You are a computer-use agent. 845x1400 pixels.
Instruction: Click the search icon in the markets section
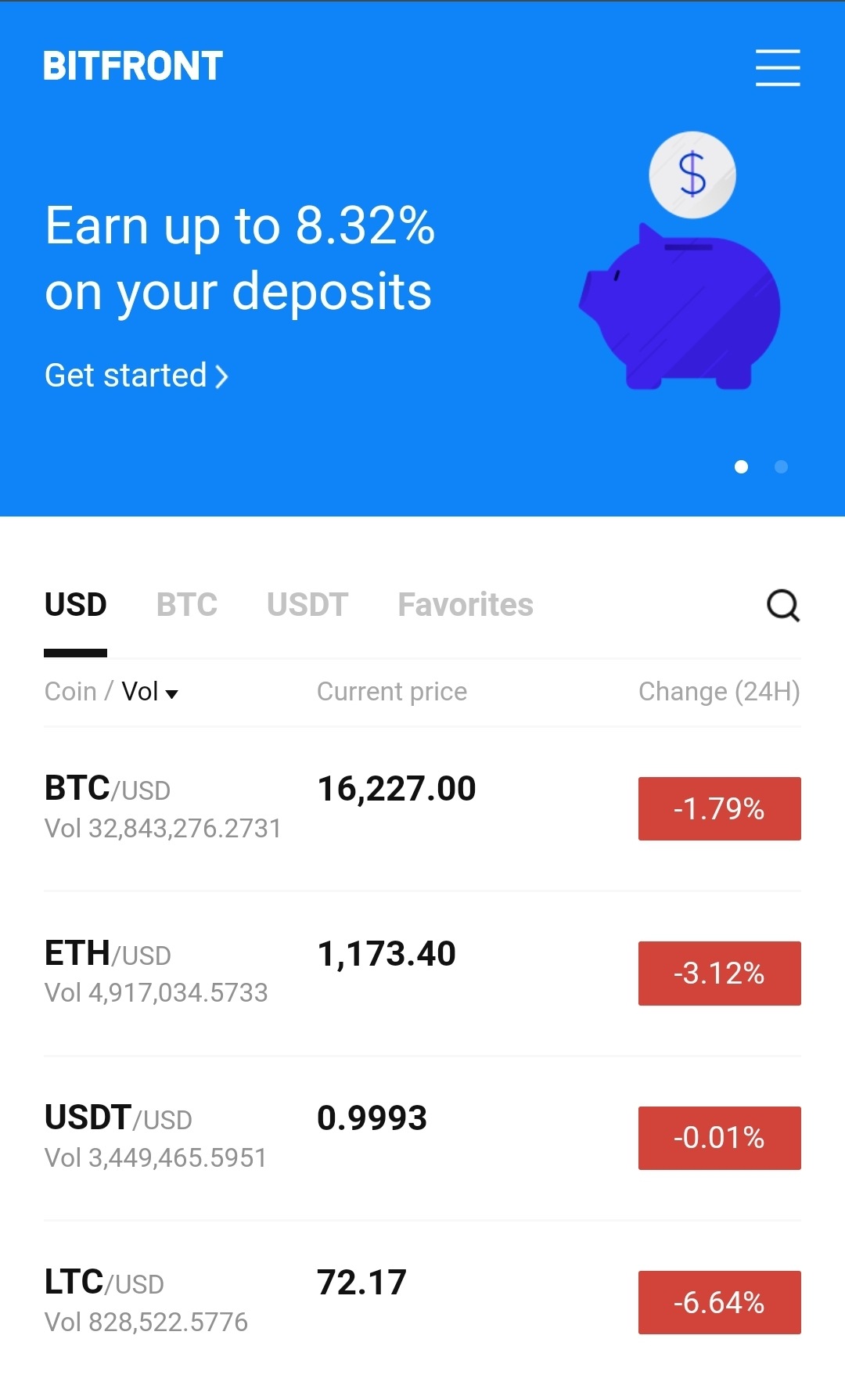pyautogui.click(x=784, y=605)
